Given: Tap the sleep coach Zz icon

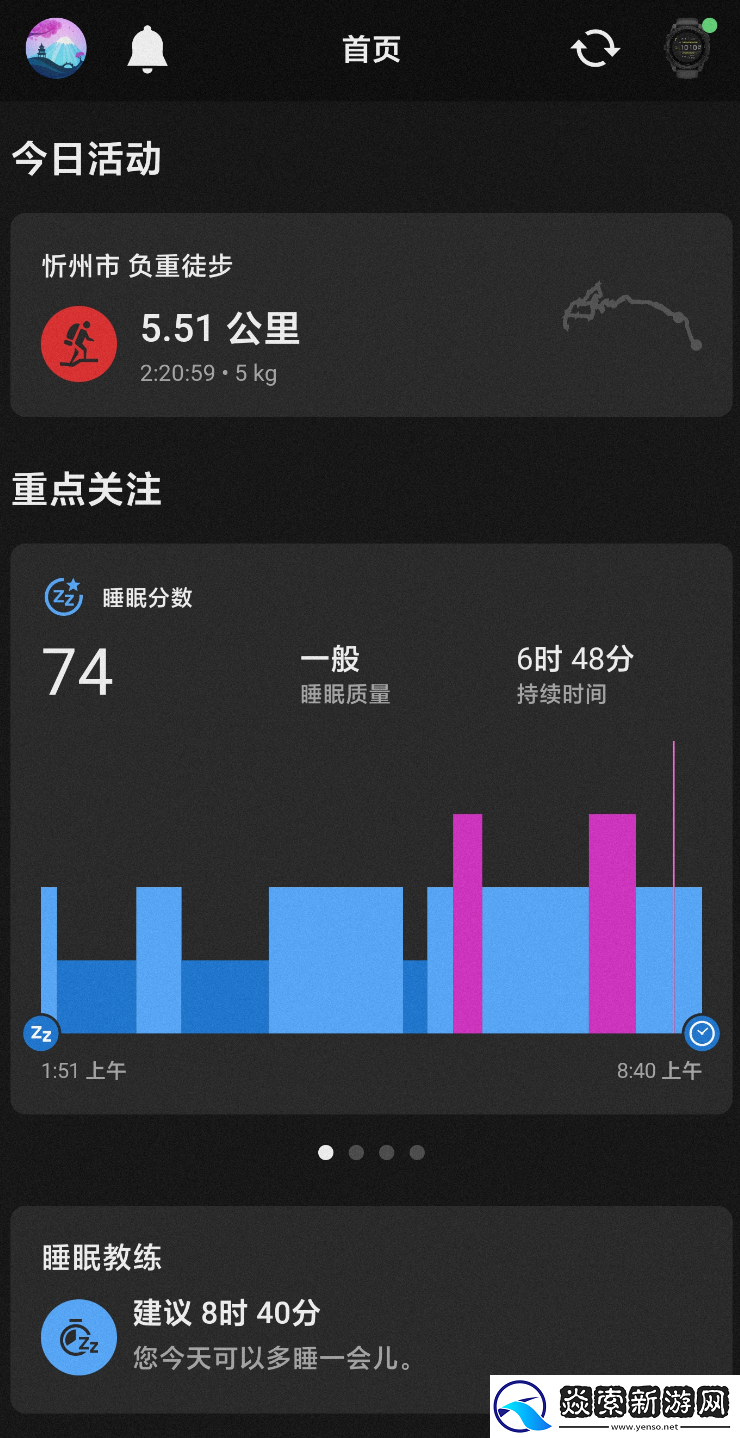Looking at the screenshot, I should [x=78, y=1336].
